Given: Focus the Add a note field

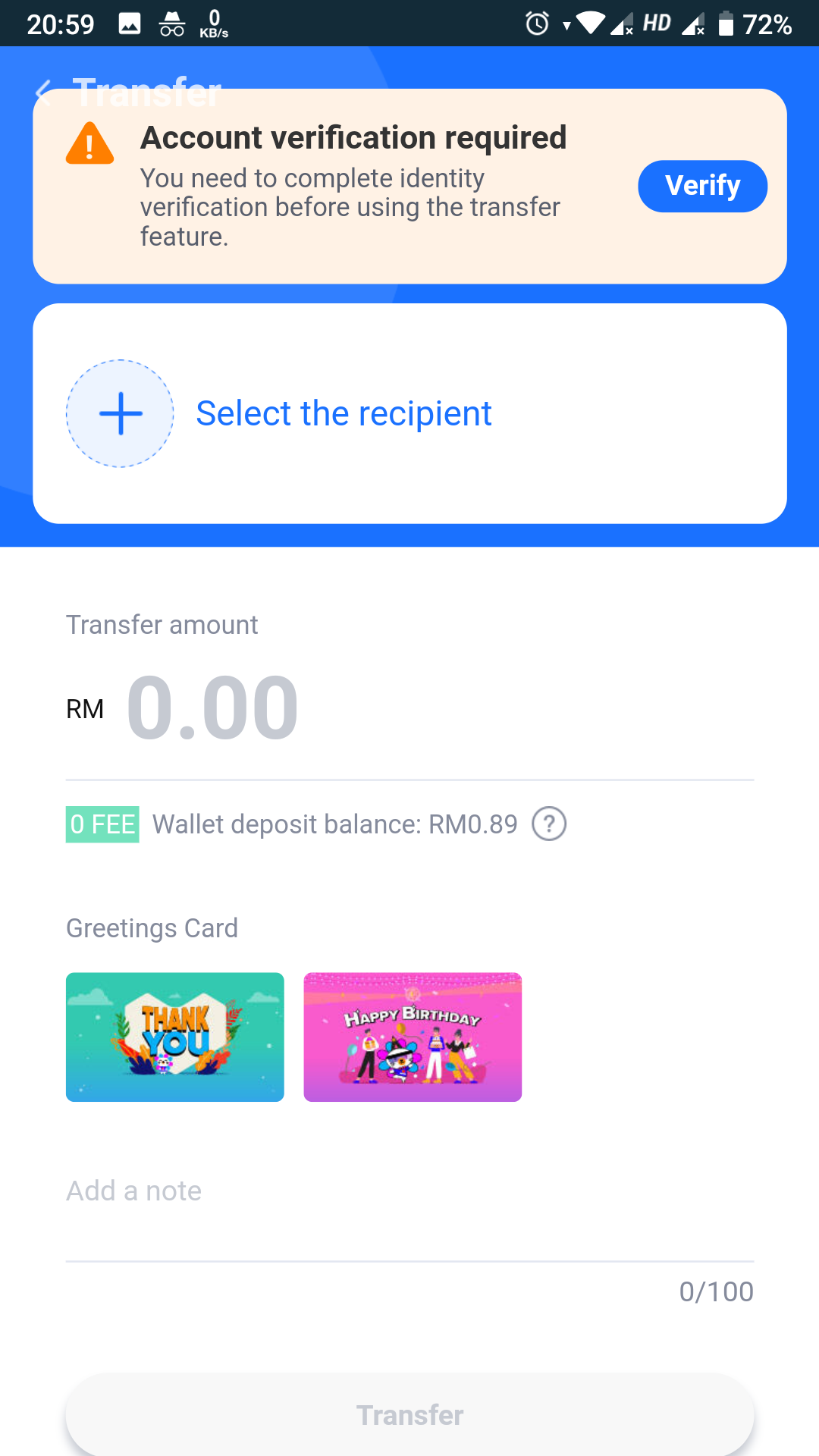Looking at the screenshot, I should point(409,1192).
